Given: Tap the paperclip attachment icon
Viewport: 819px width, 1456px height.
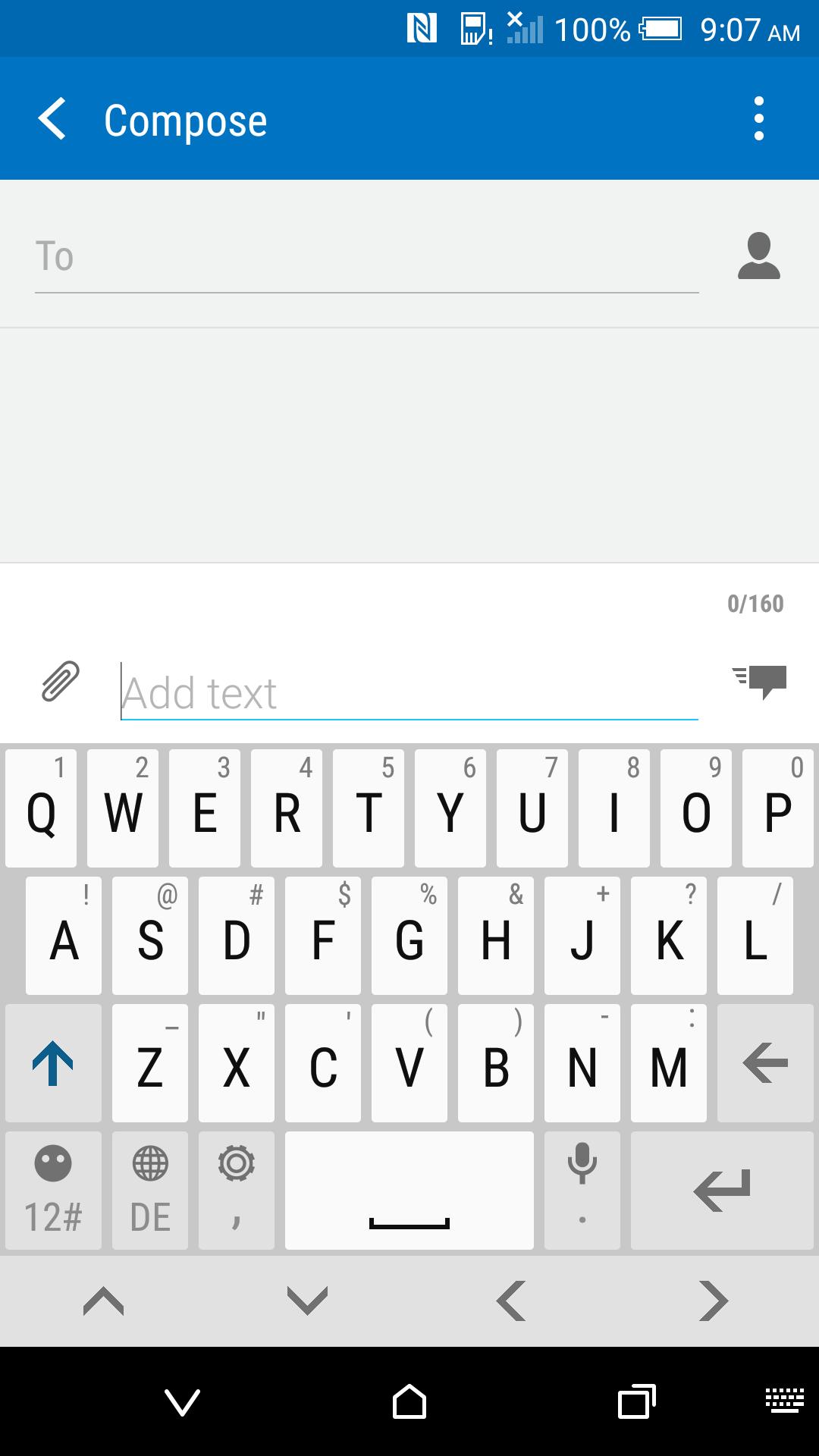Looking at the screenshot, I should (x=61, y=680).
